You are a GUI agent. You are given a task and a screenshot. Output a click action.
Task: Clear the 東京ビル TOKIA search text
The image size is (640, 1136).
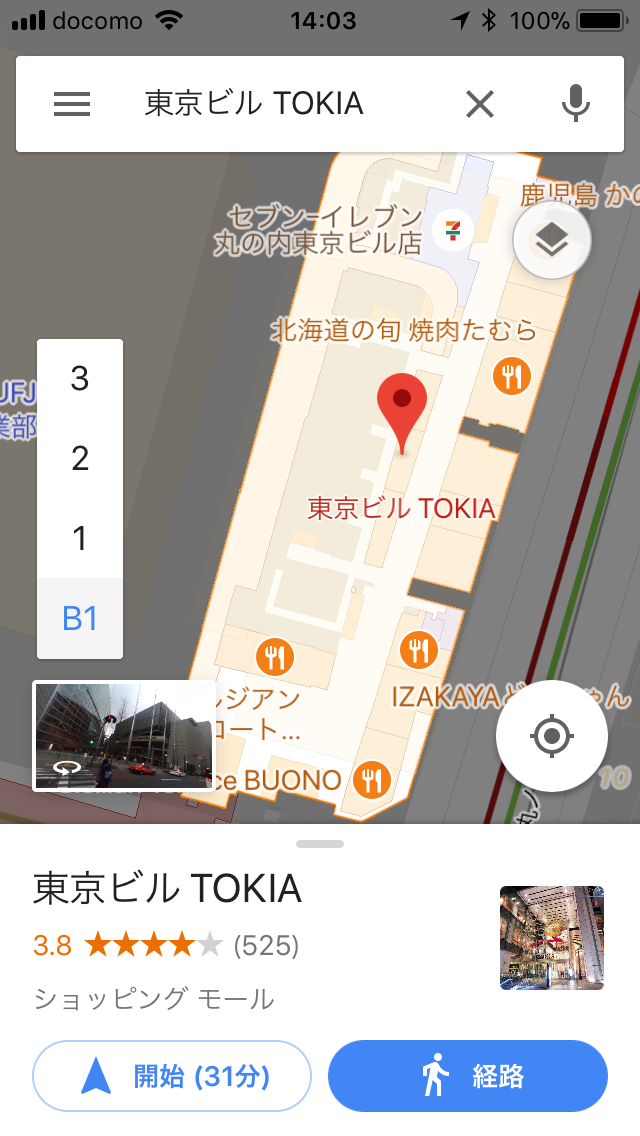[x=480, y=104]
